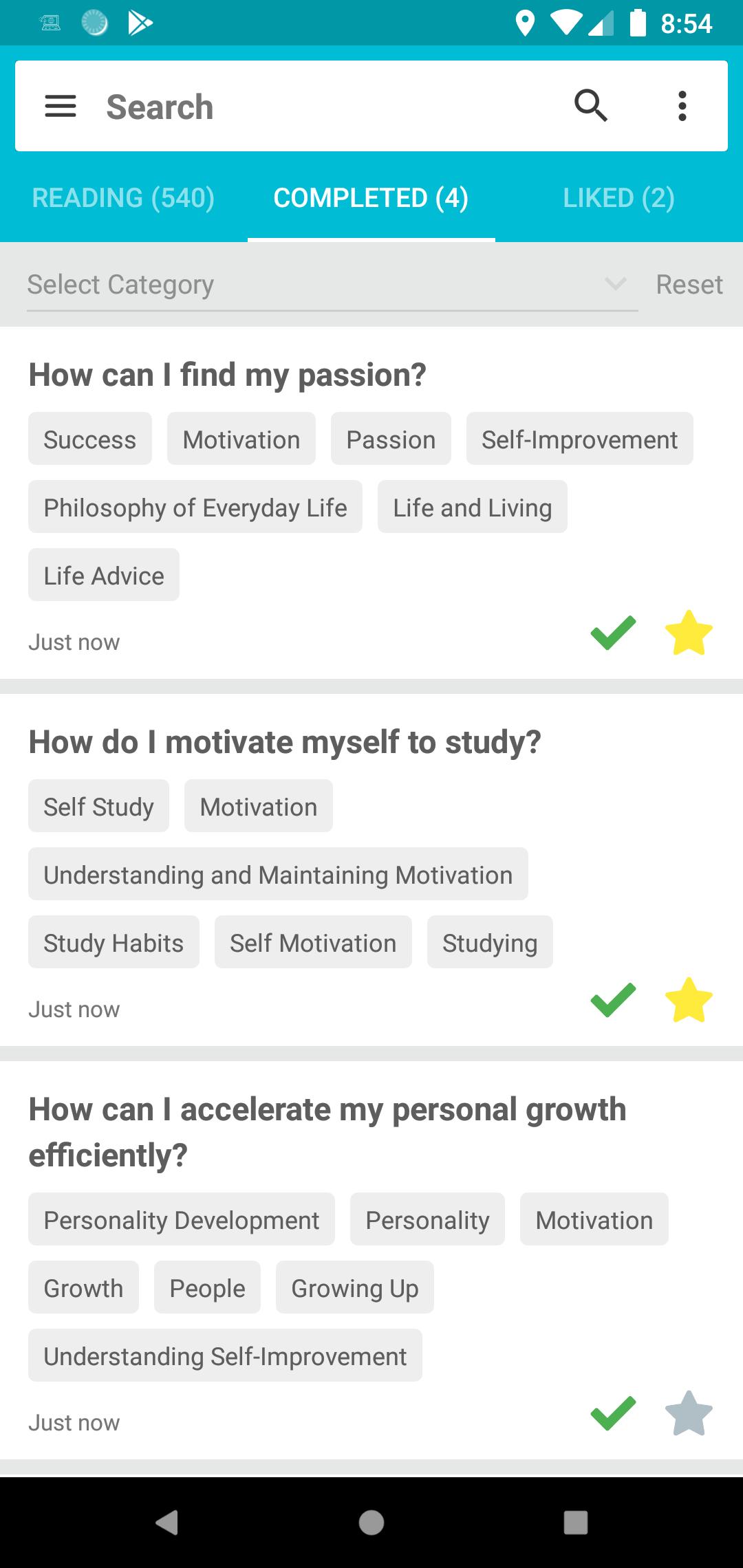Tap the magnifier search icon

[591, 106]
